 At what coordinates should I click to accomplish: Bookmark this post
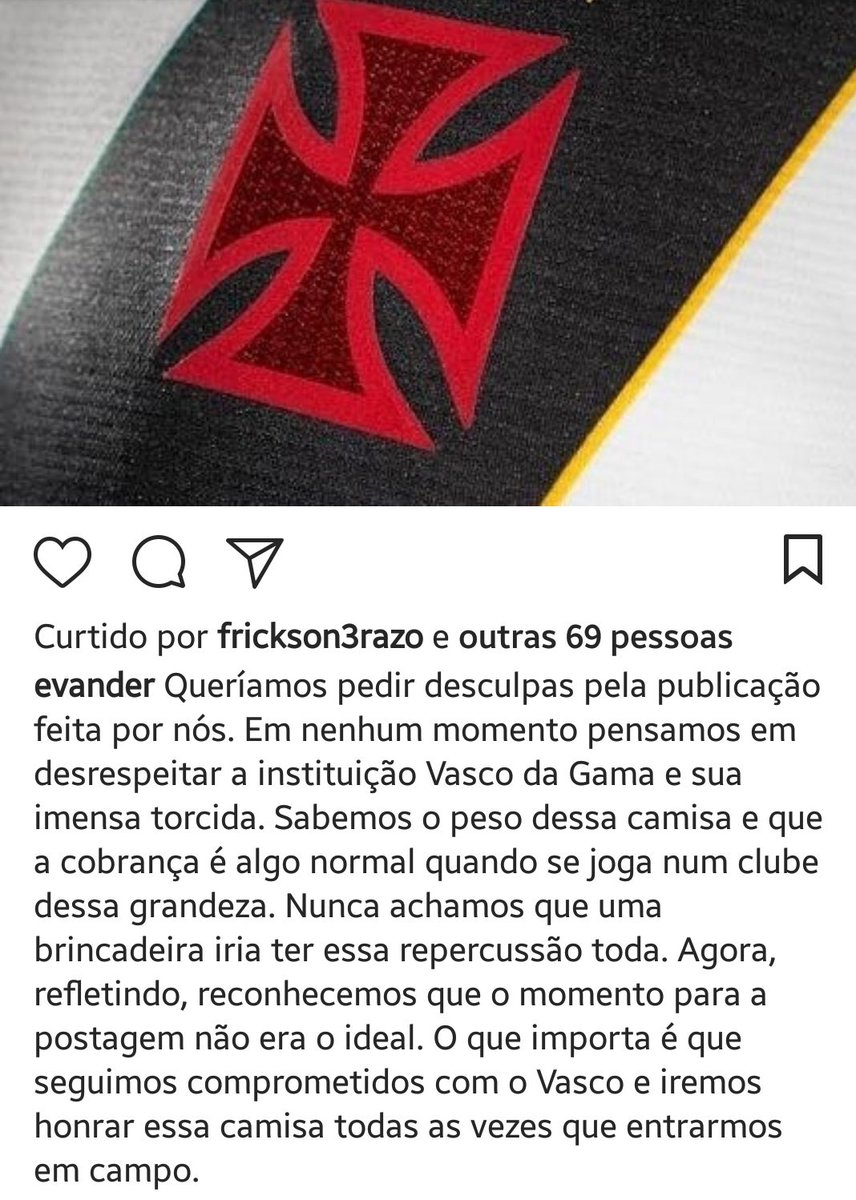pyautogui.click(x=802, y=560)
